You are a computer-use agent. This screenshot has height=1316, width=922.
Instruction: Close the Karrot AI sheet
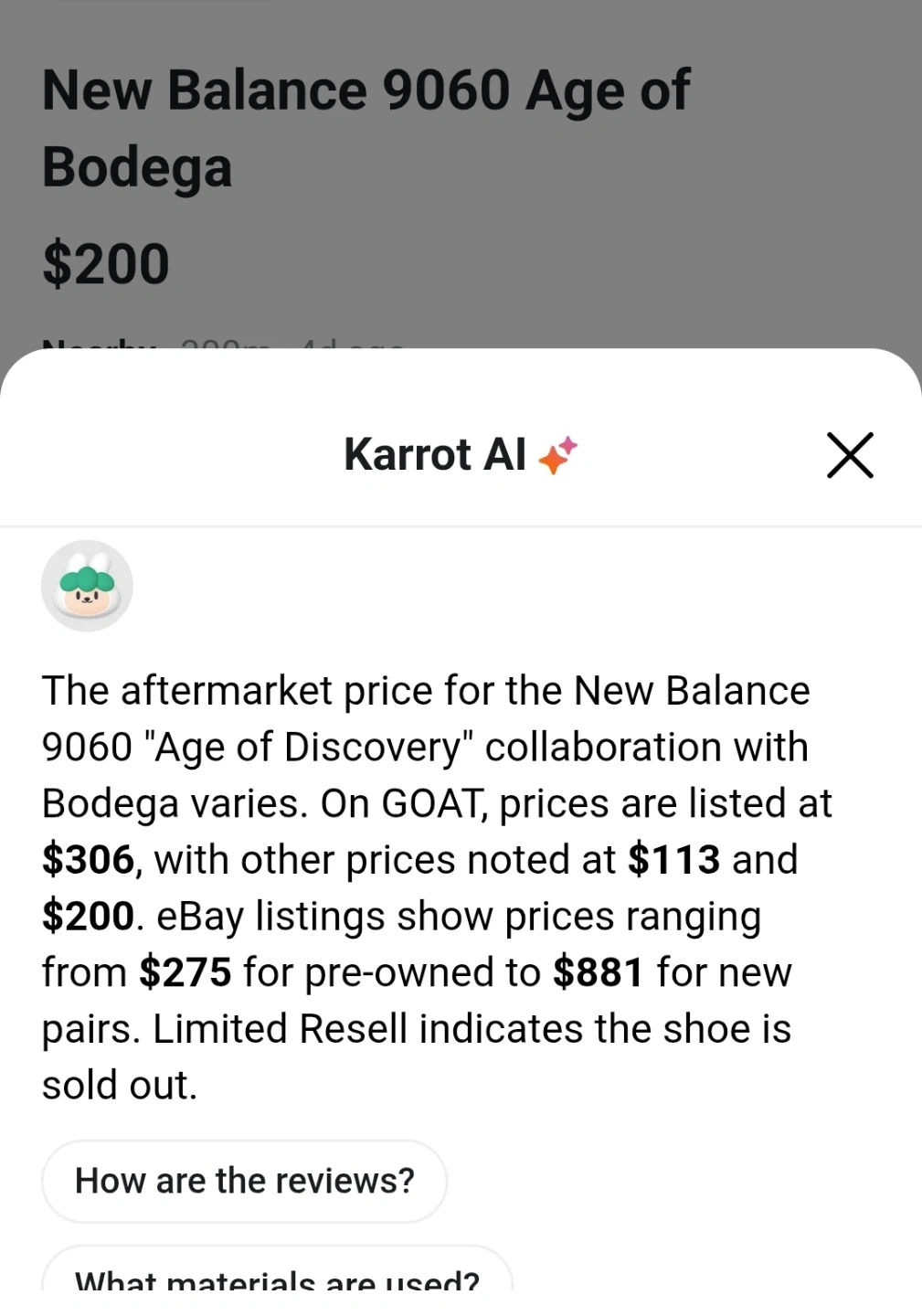point(850,455)
